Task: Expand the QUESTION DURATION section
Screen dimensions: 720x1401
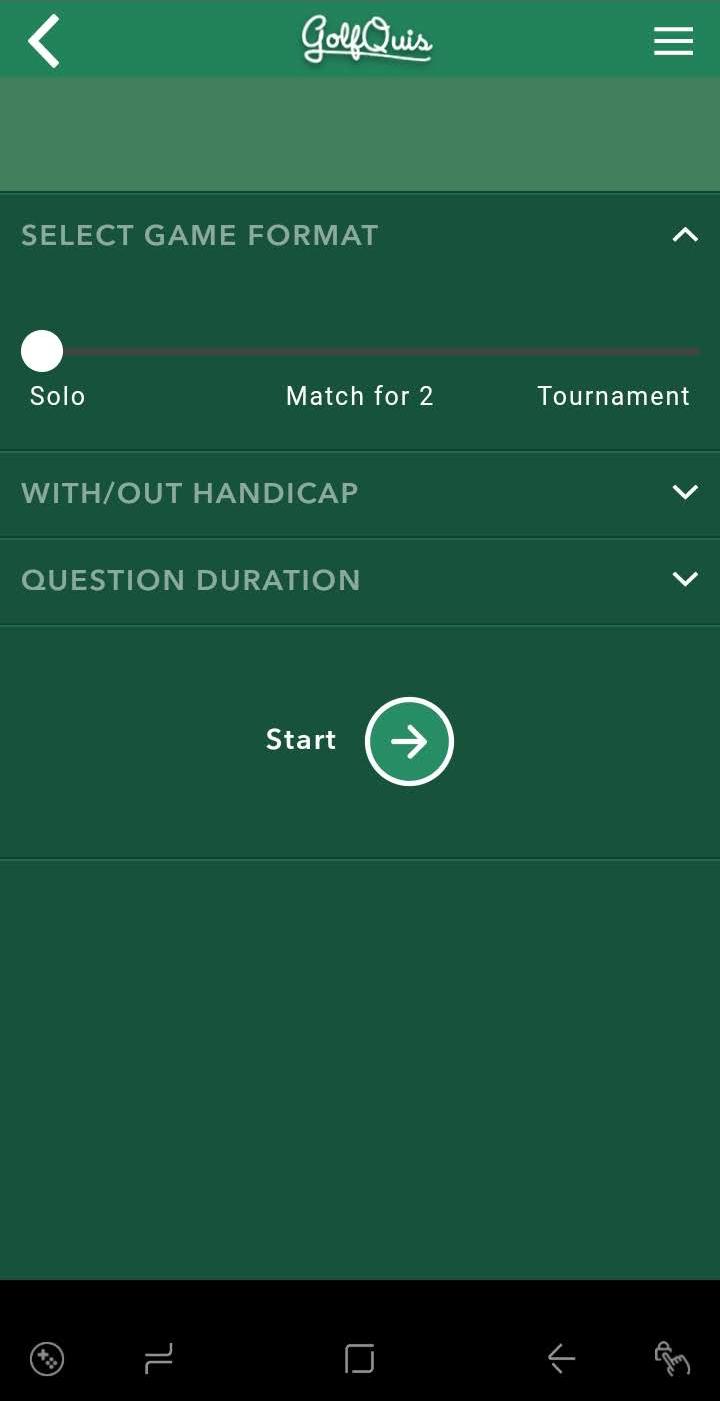Action: (685, 579)
